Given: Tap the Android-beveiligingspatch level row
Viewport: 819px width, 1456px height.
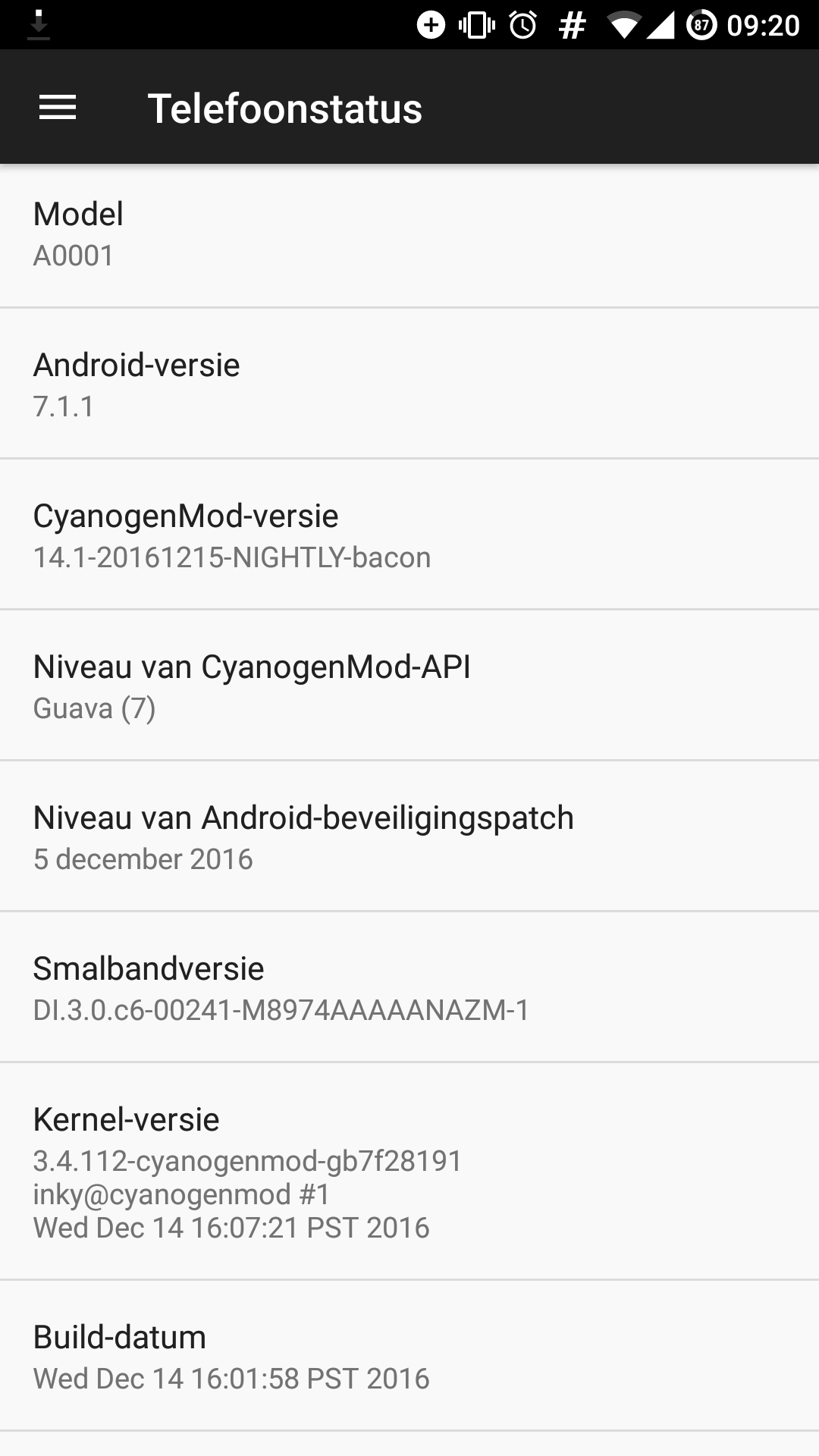Looking at the screenshot, I should (409, 836).
